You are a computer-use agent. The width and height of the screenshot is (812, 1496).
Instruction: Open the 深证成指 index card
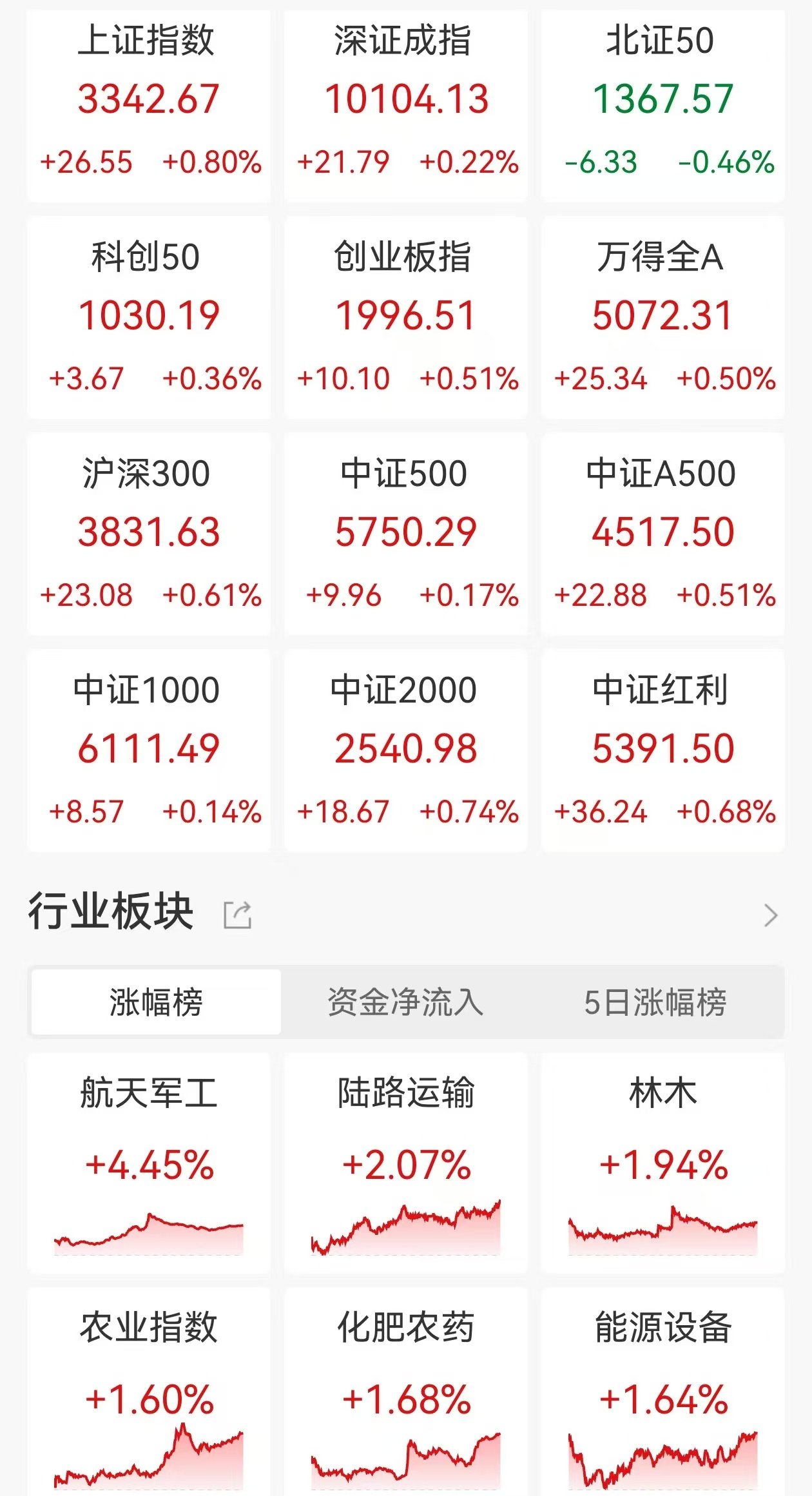point(405,105)
